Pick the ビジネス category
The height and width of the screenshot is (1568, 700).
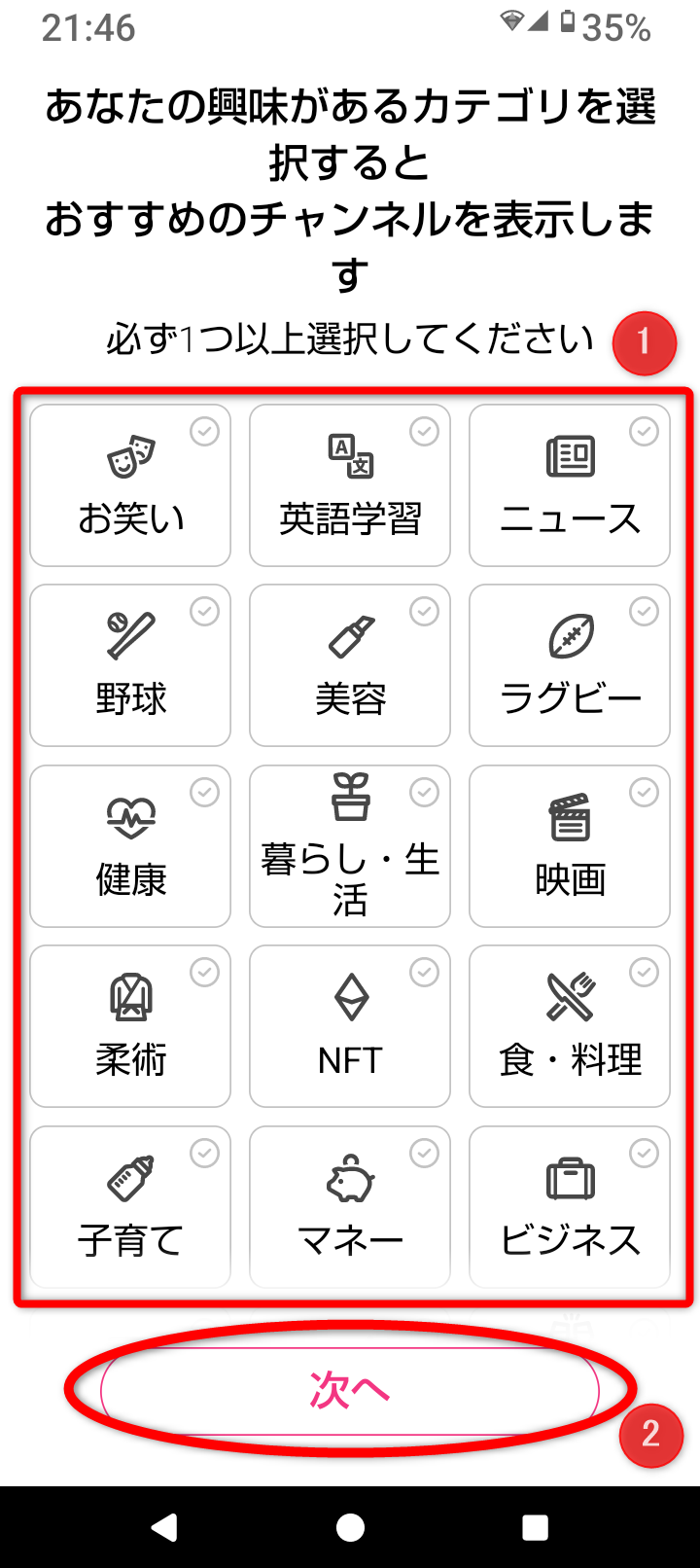pos(570,1206)
